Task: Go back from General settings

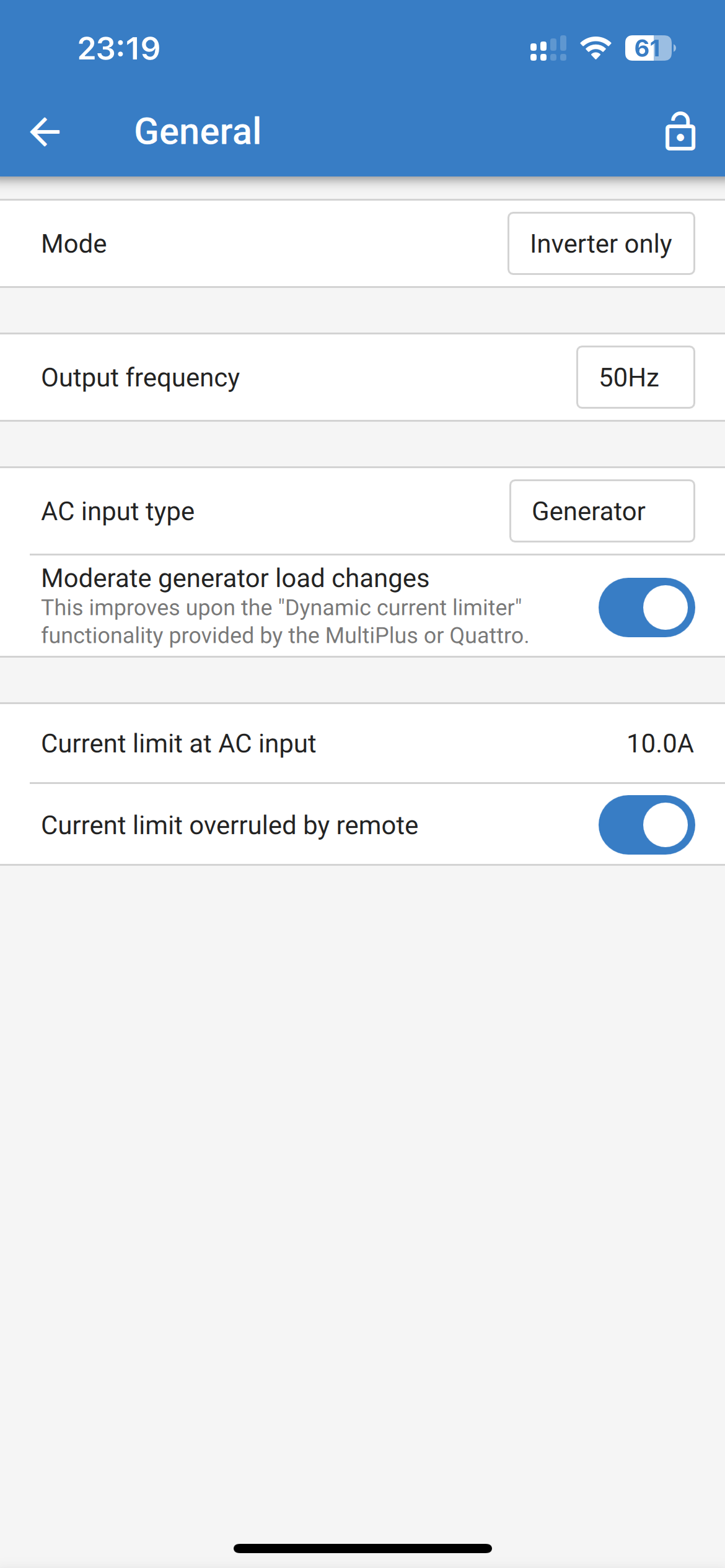Action: (x=45, y=132)
